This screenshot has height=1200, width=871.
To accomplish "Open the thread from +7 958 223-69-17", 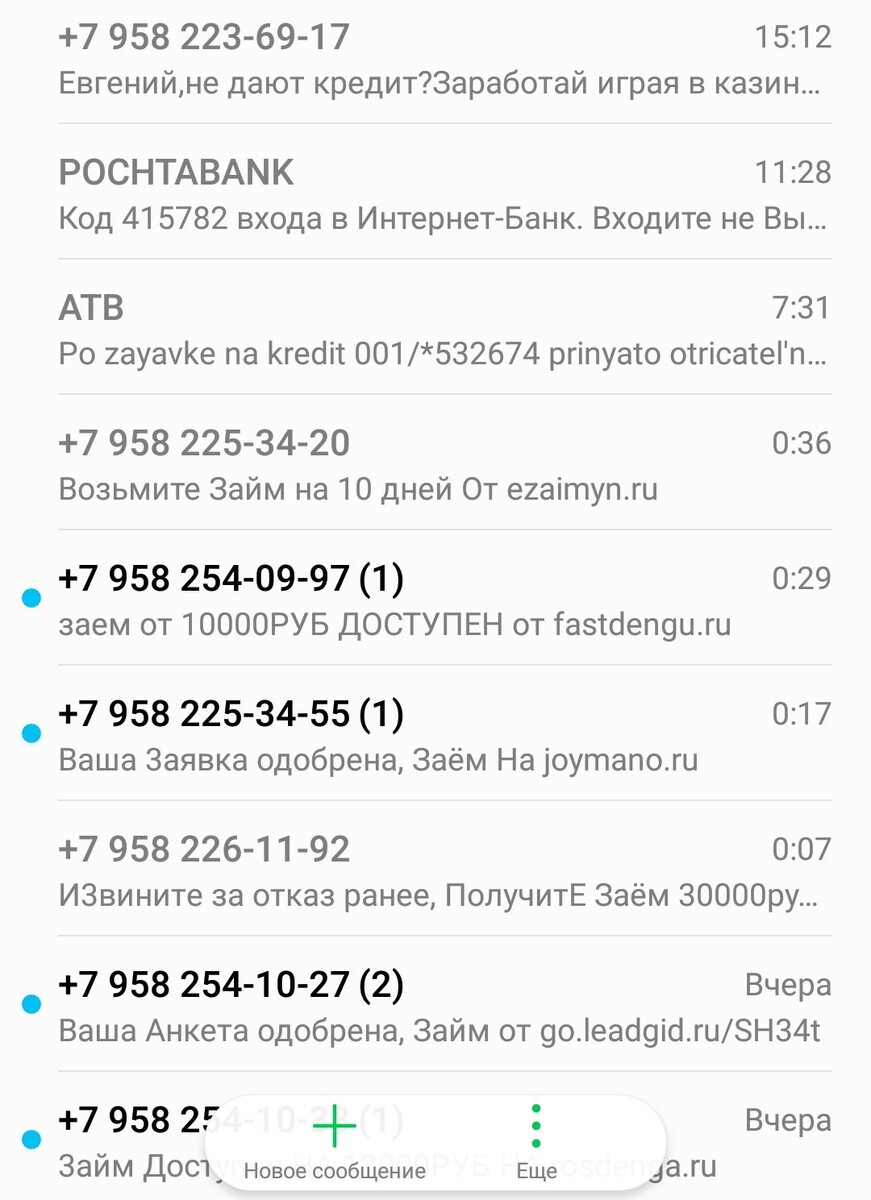I will point(440,60).
